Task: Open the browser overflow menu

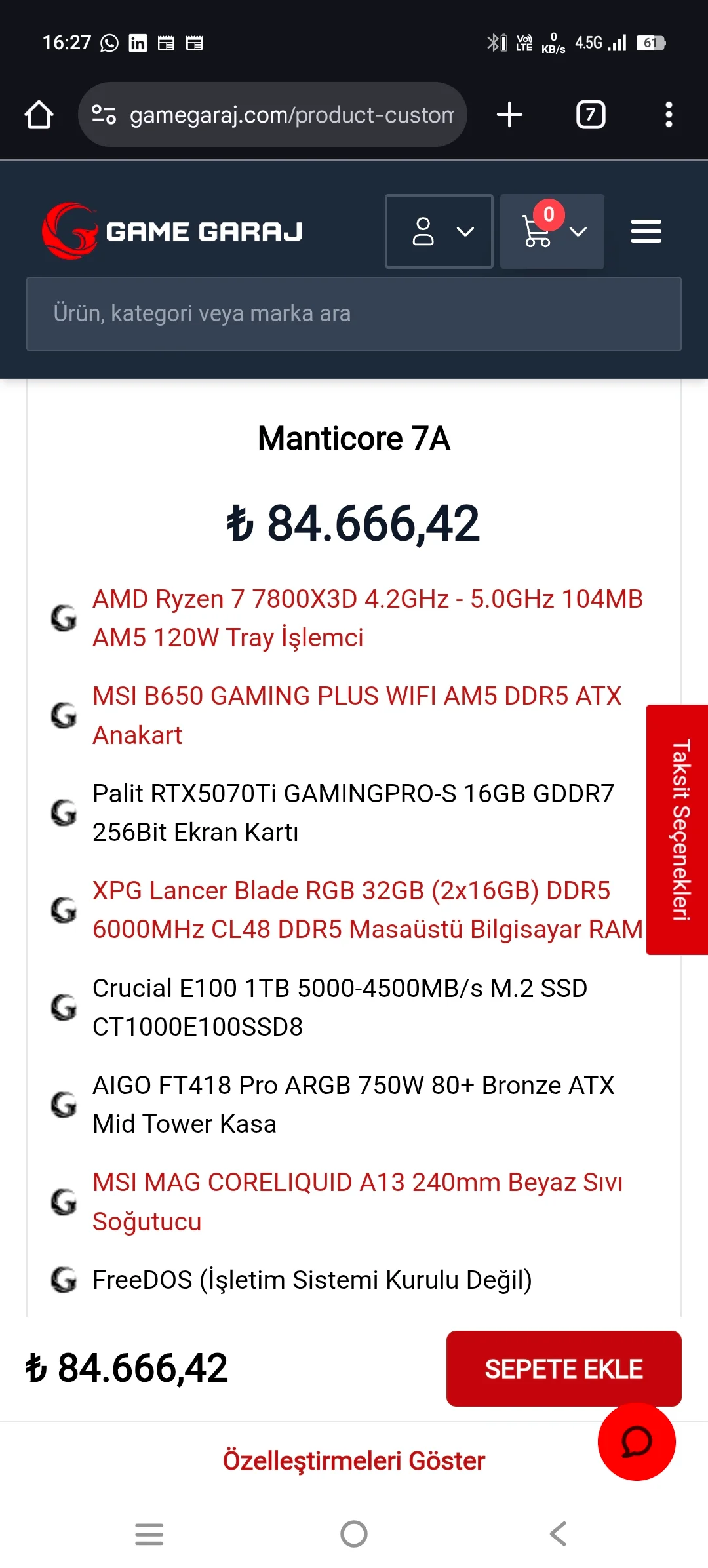Action: pyautogui.click(x=668, y=115)
